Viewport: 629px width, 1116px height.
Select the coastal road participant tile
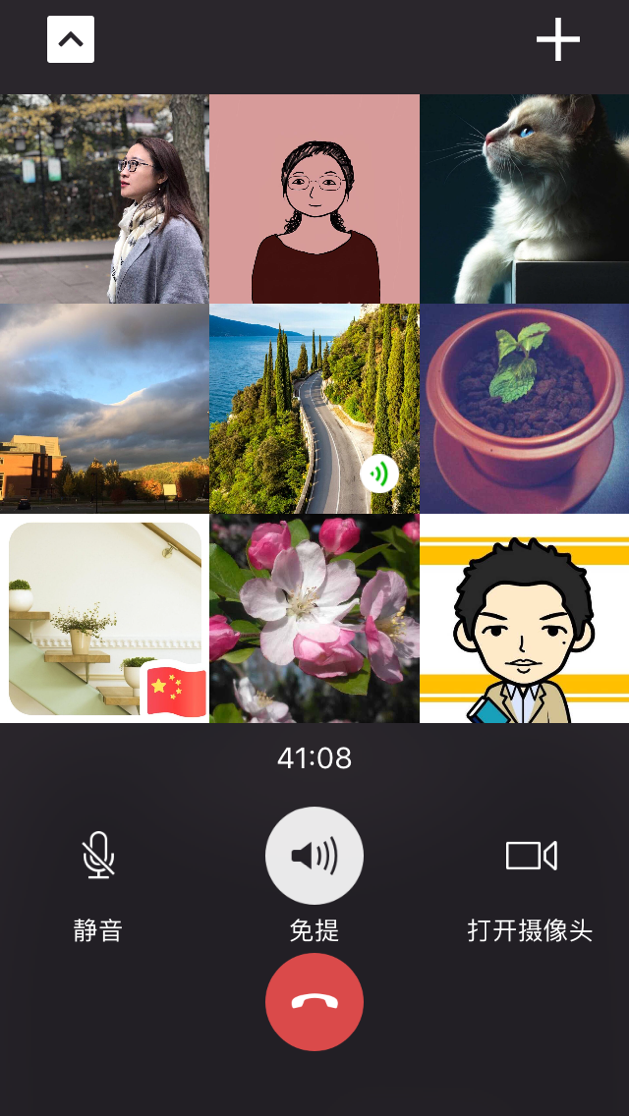[314, 408]
